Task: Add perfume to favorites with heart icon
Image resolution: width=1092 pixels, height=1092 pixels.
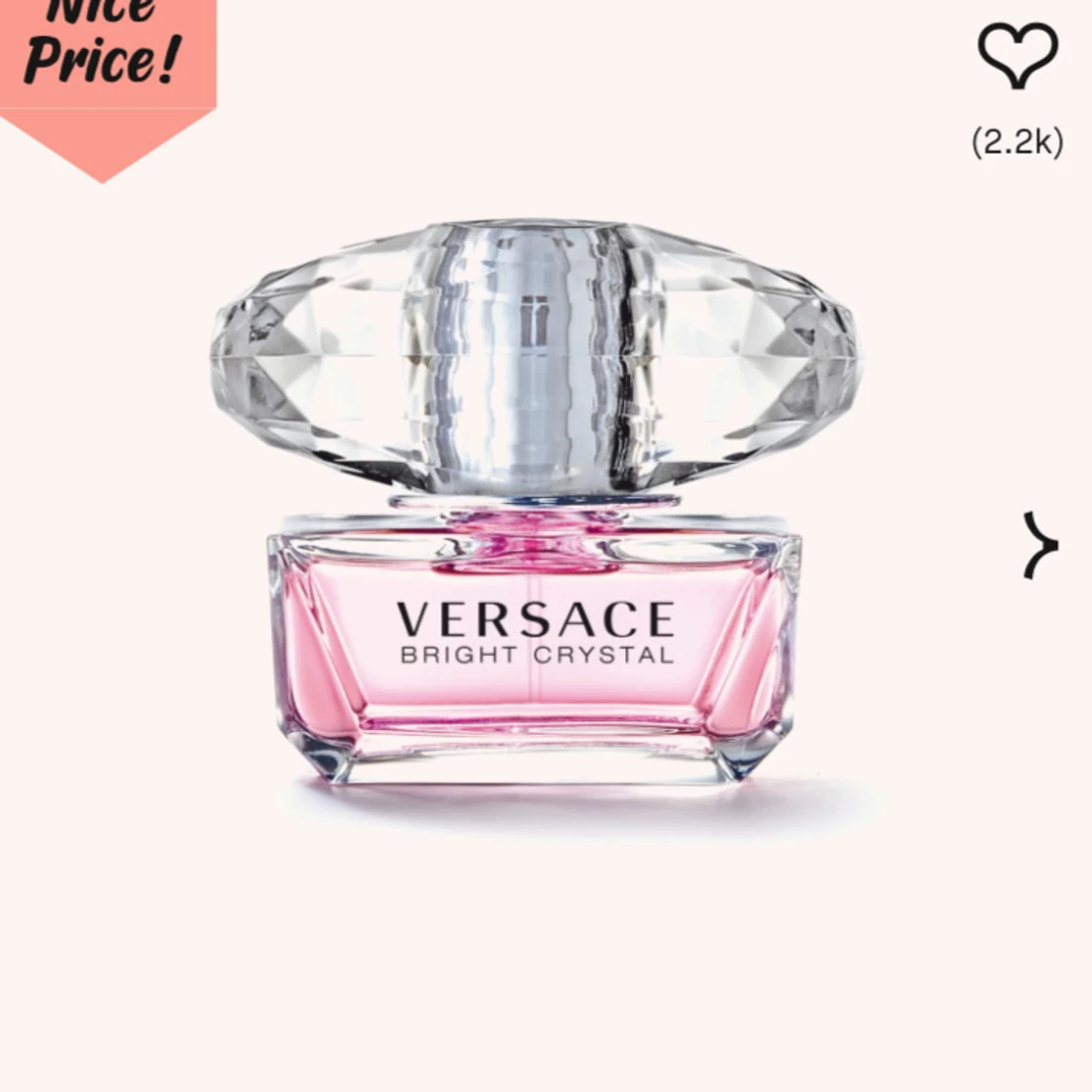Action: tap(1016, 55)
